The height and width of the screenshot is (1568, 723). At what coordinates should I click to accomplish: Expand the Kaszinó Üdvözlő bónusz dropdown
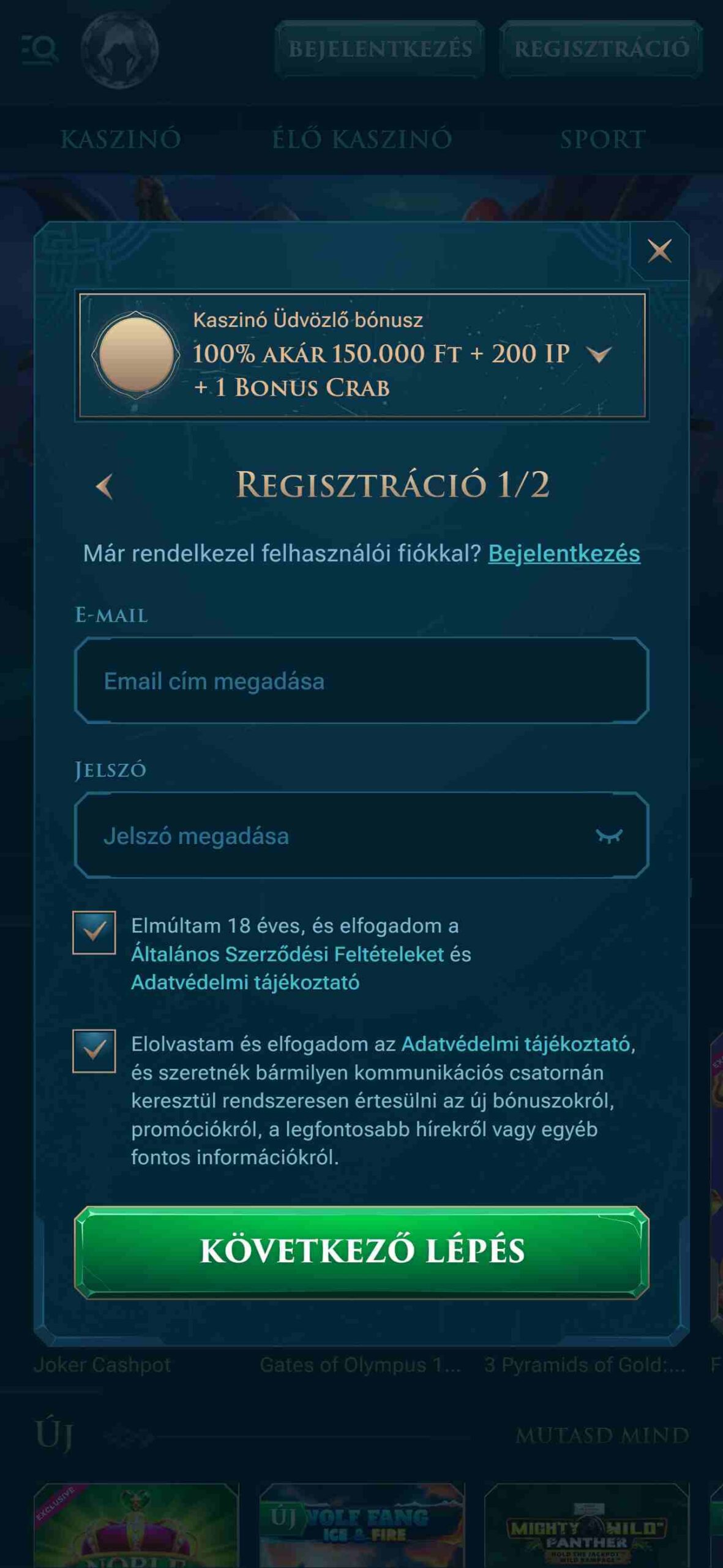click(x=598, y=355)
